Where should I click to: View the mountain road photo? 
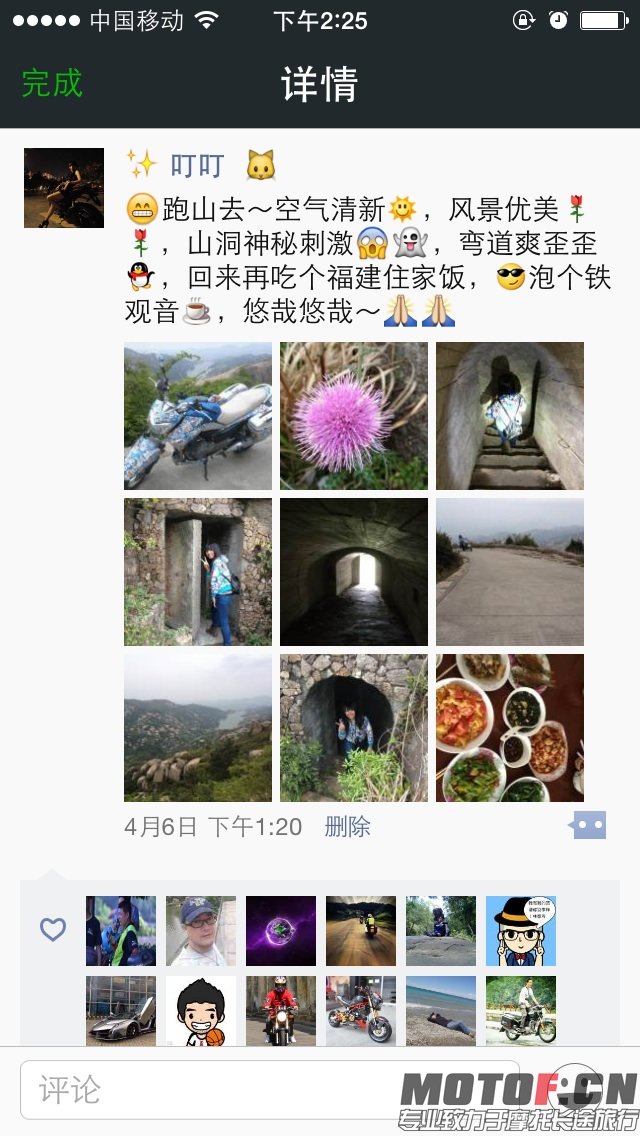(510, 572)
